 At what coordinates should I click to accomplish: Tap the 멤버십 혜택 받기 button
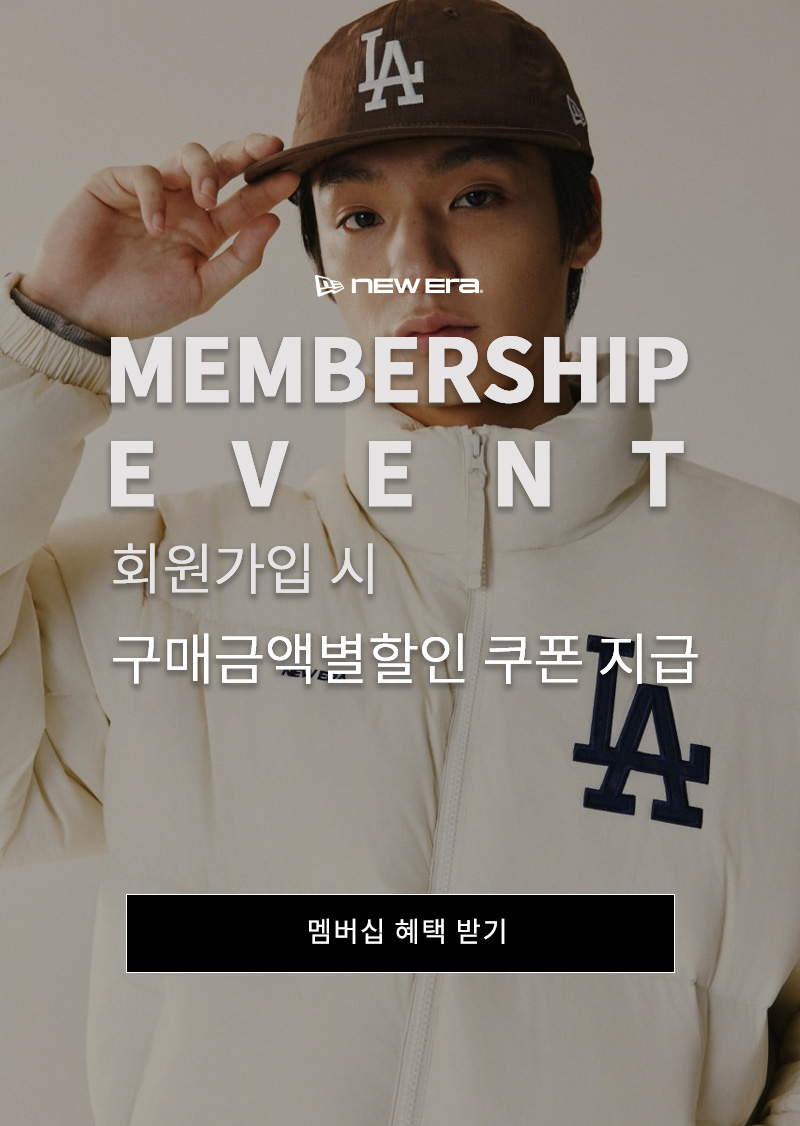click(400, 933)
